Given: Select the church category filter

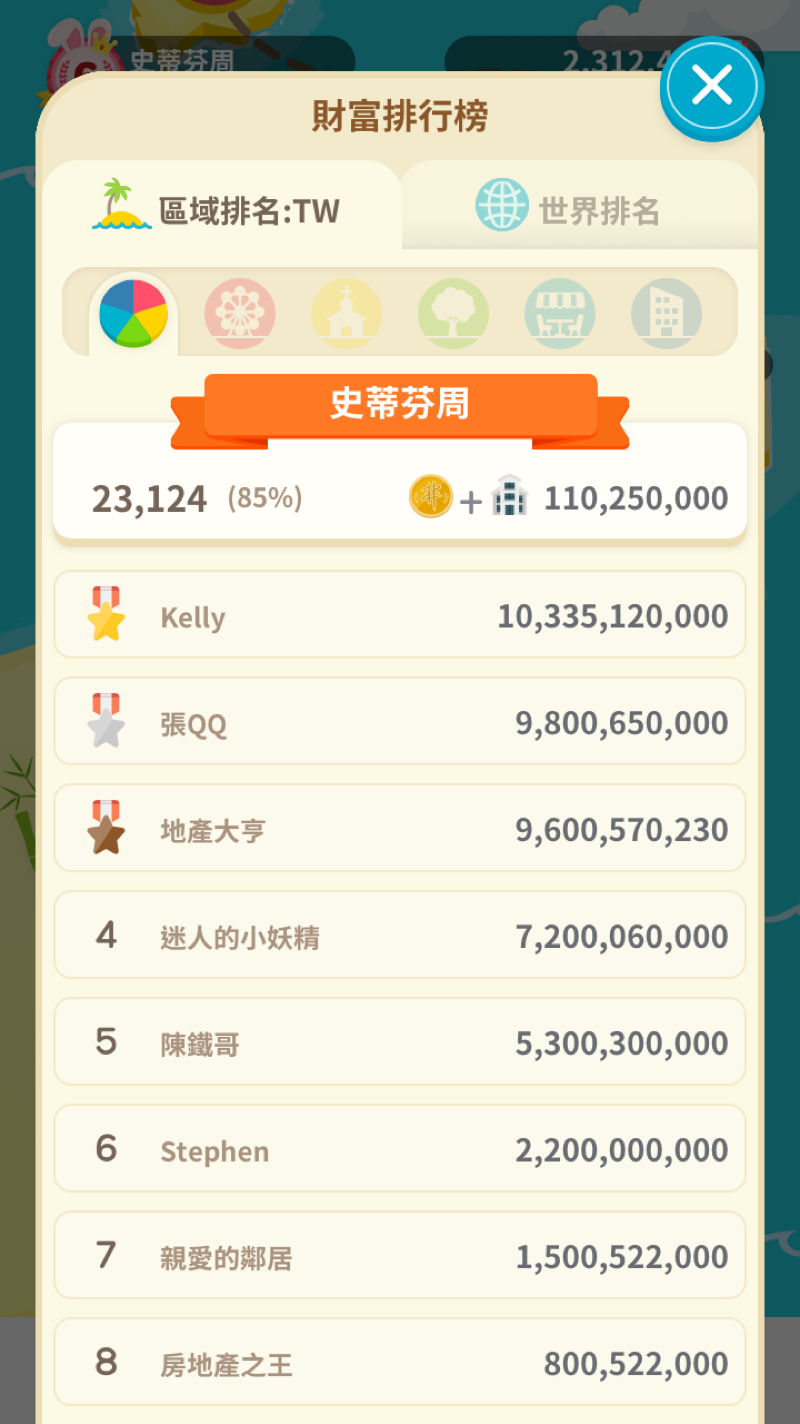Looking at the screenshot, I should click(x=346, y=313).
